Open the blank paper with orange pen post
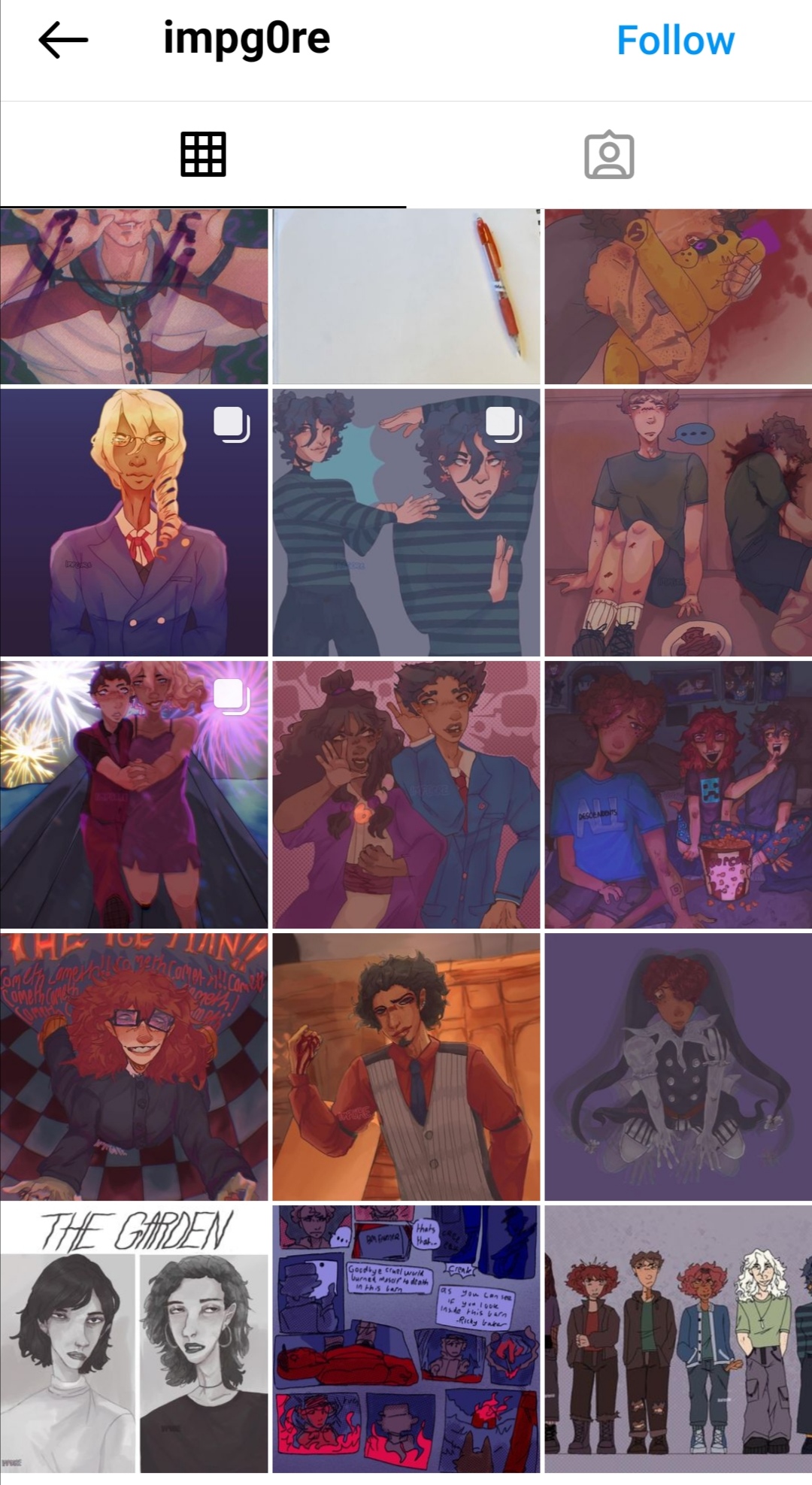 [406, 296]
